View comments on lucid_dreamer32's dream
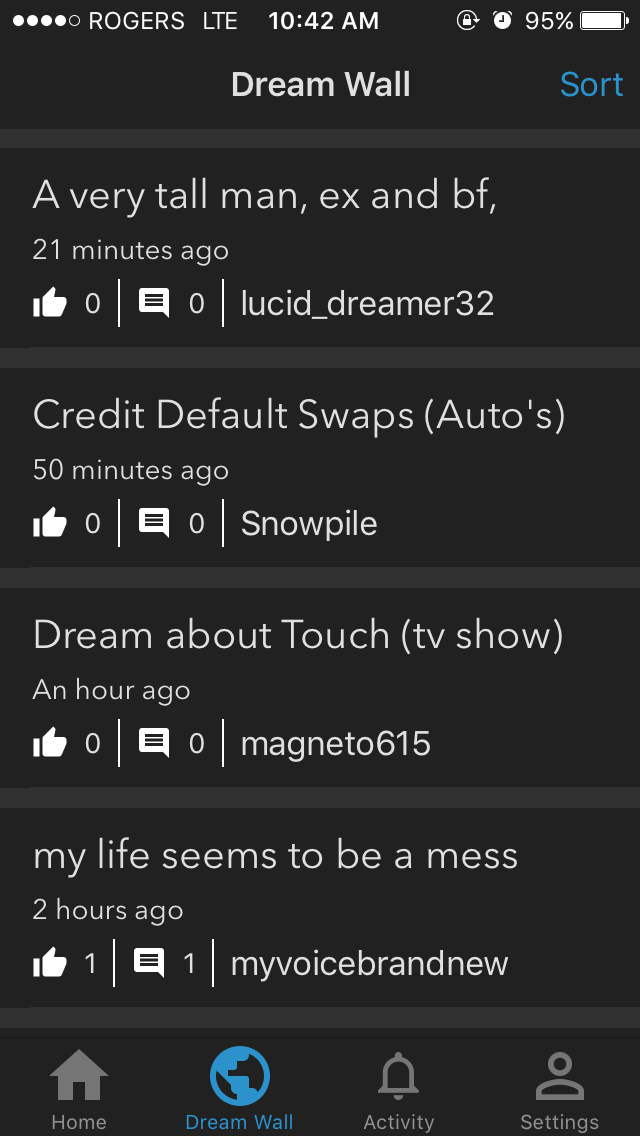The width and height of the screenshot is (640, 1136). 154,303
